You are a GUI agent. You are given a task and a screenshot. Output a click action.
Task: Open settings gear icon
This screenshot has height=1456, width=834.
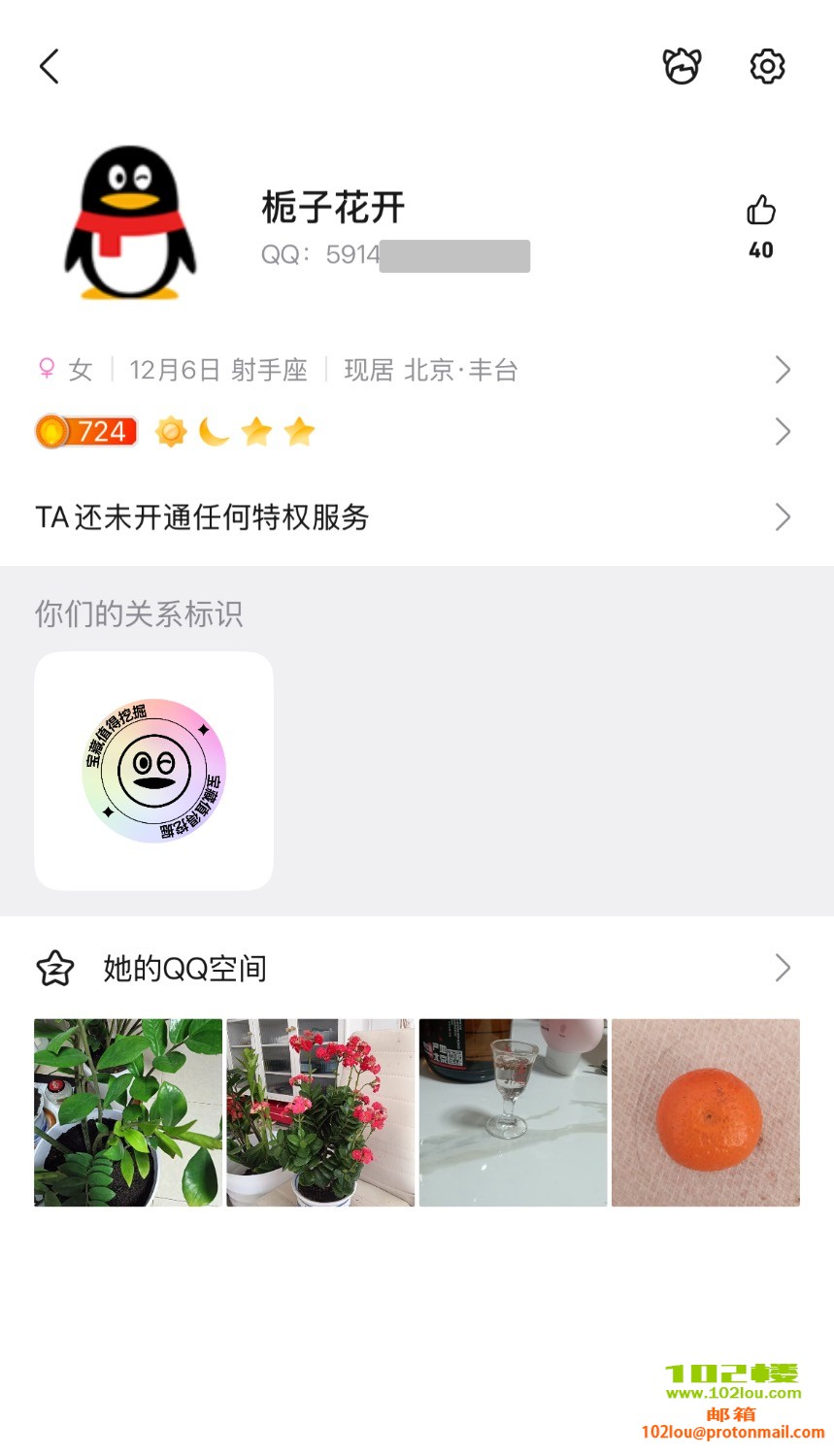[767, 67]
